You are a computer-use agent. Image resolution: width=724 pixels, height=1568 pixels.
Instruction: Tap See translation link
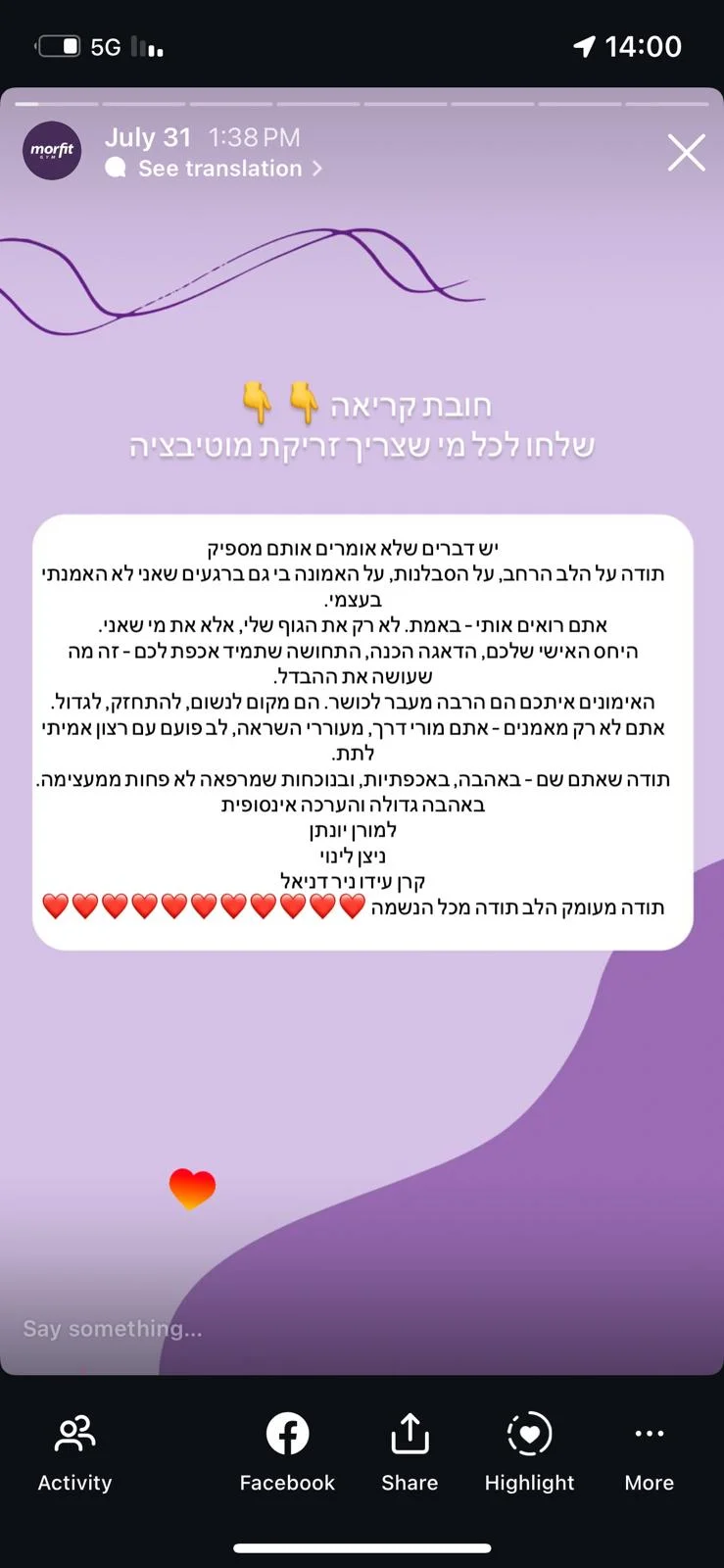[x=220, y=169]
